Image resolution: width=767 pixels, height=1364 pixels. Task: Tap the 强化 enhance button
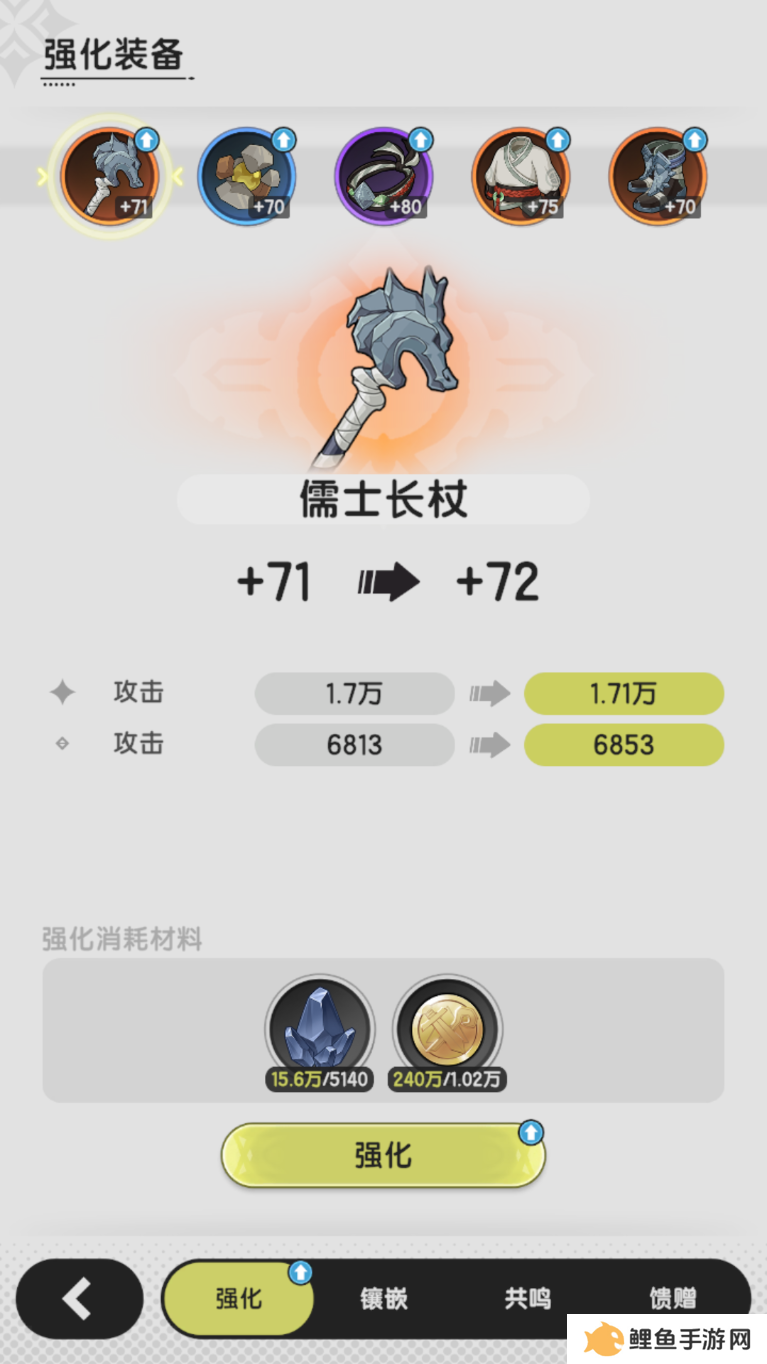383,1155
